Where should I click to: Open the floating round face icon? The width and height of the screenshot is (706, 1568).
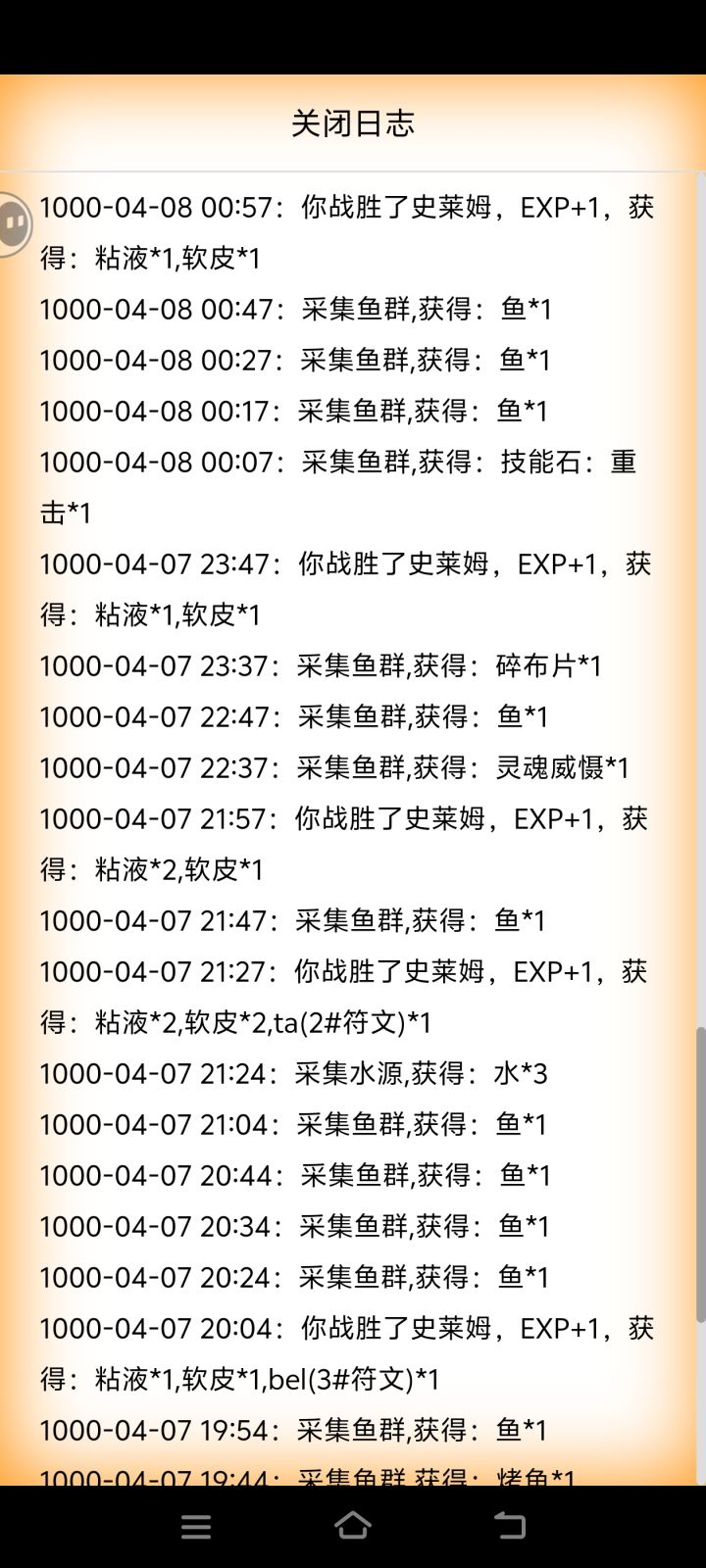point(14,224)
